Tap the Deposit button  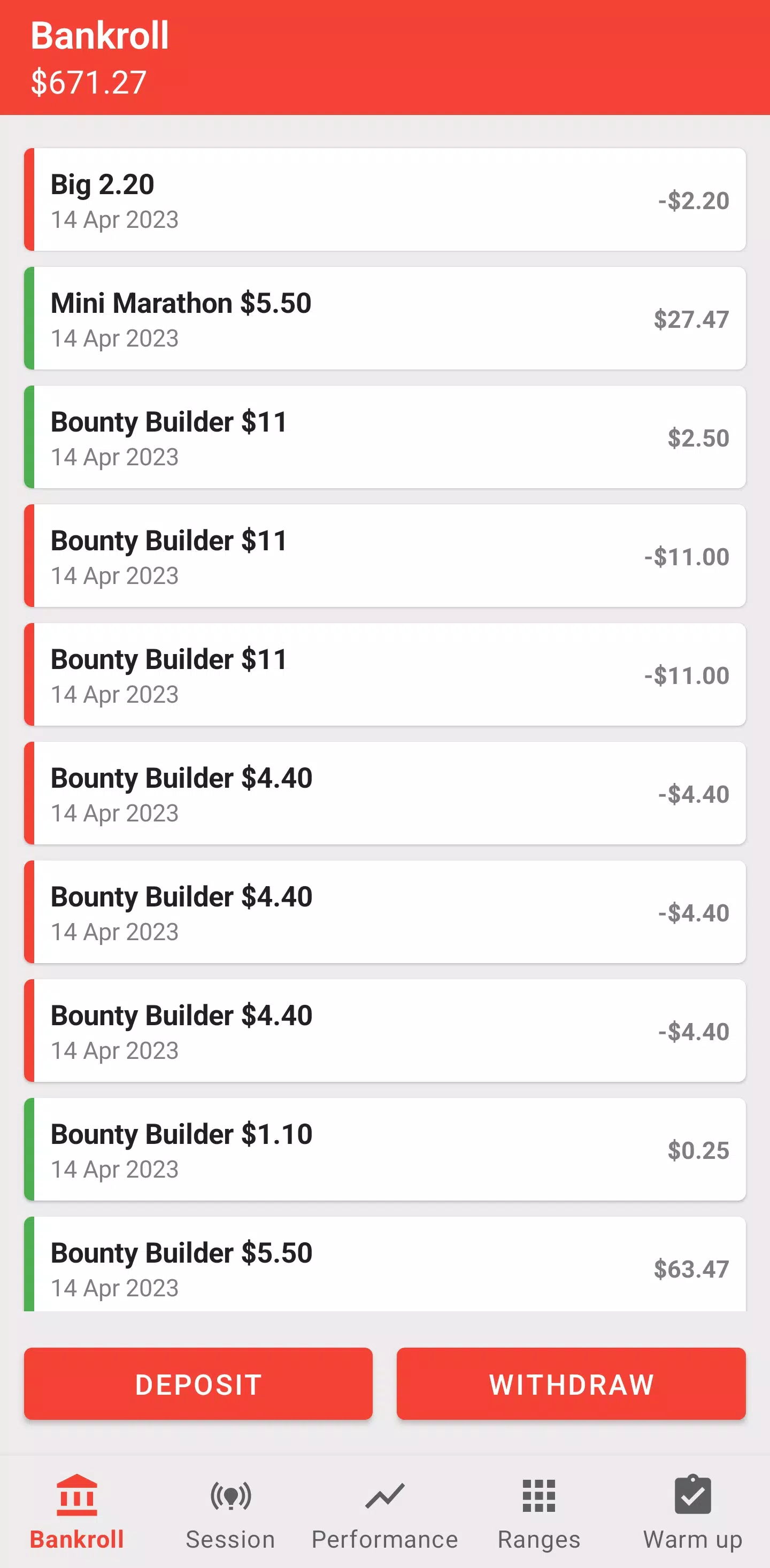[198, 1383]
